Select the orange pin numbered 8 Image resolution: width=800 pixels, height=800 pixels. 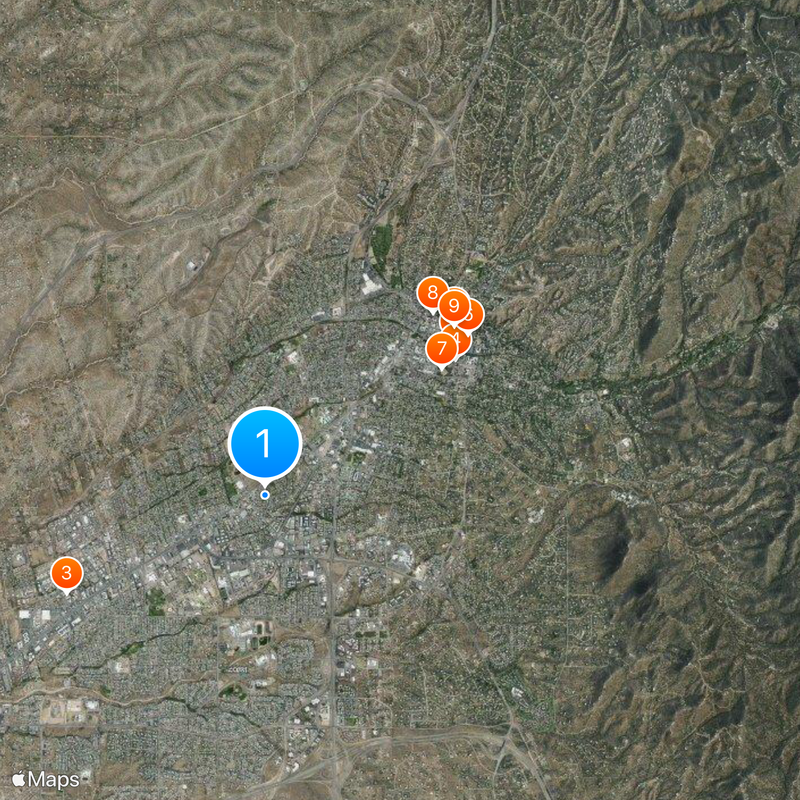(430, 293)
